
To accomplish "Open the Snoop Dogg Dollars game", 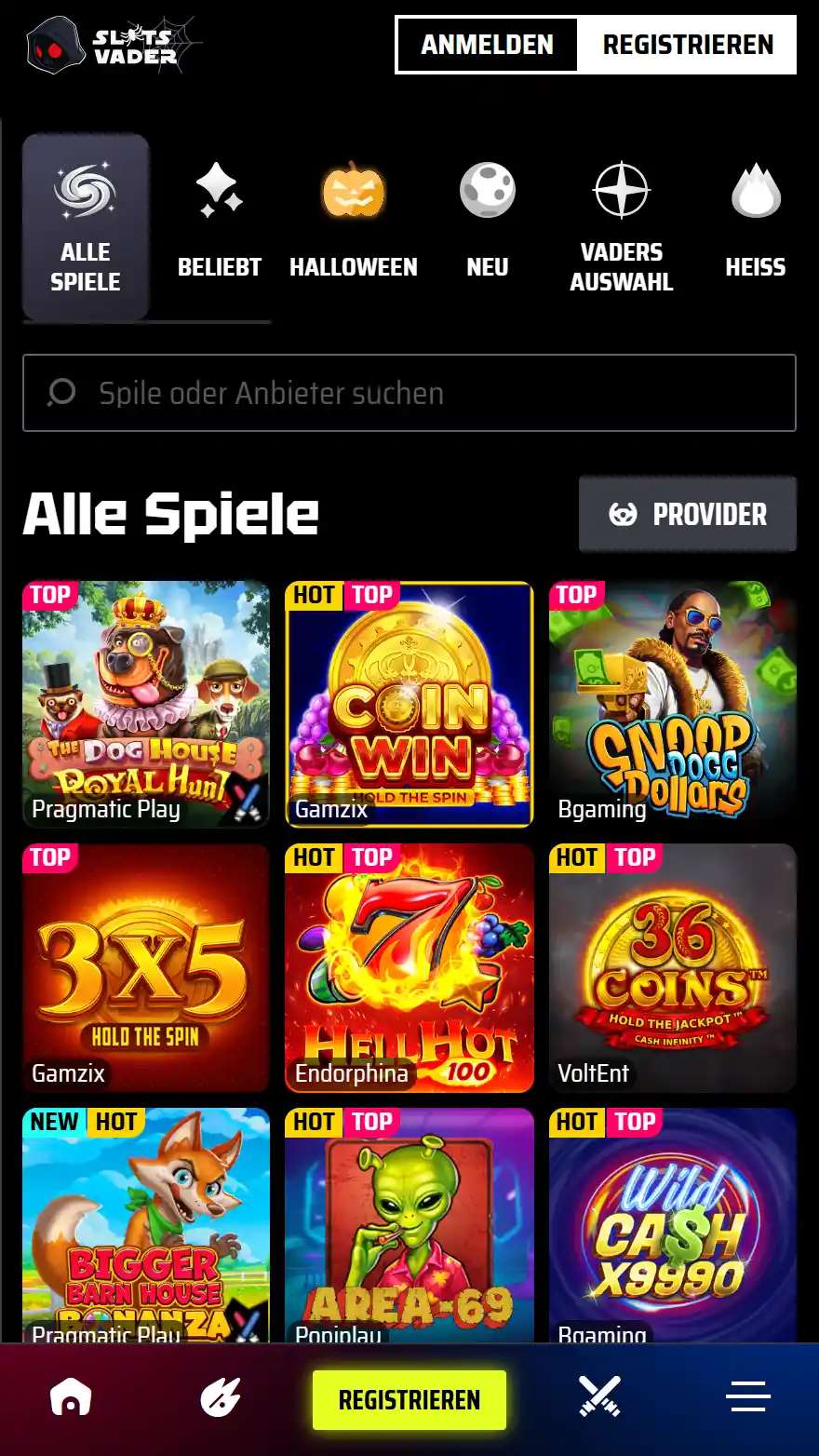I will [673, 704].
